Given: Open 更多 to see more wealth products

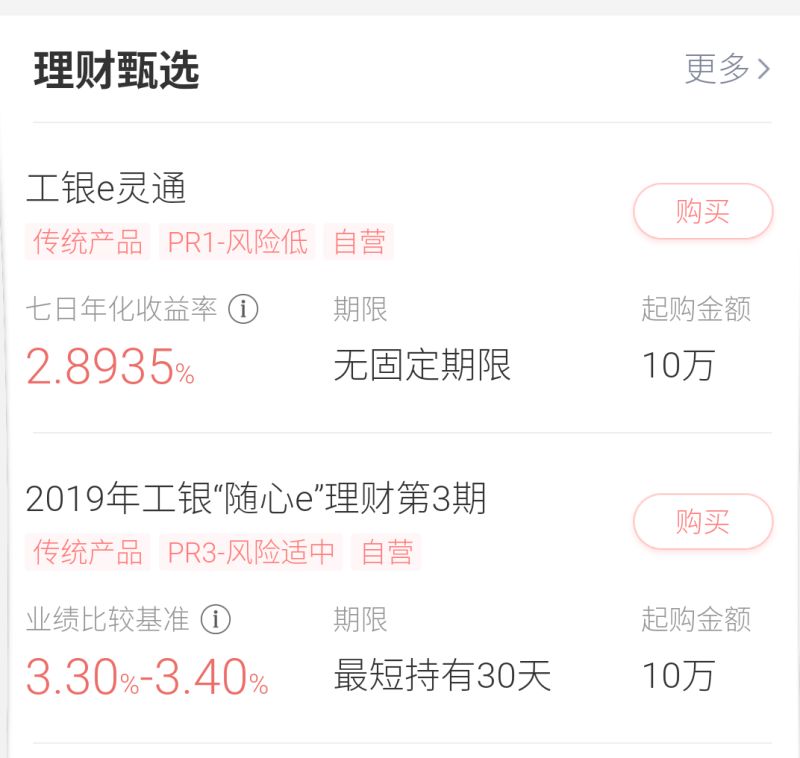Looking at the screenshot, I should (727, 69).
